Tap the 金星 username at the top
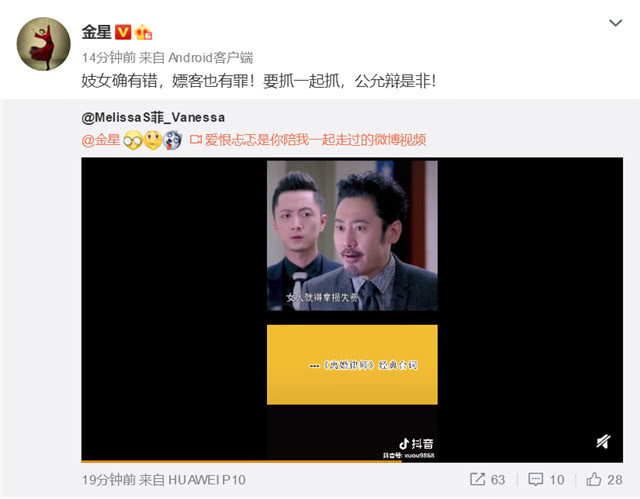This screenshot has height=499, width=640. [96, 32]
